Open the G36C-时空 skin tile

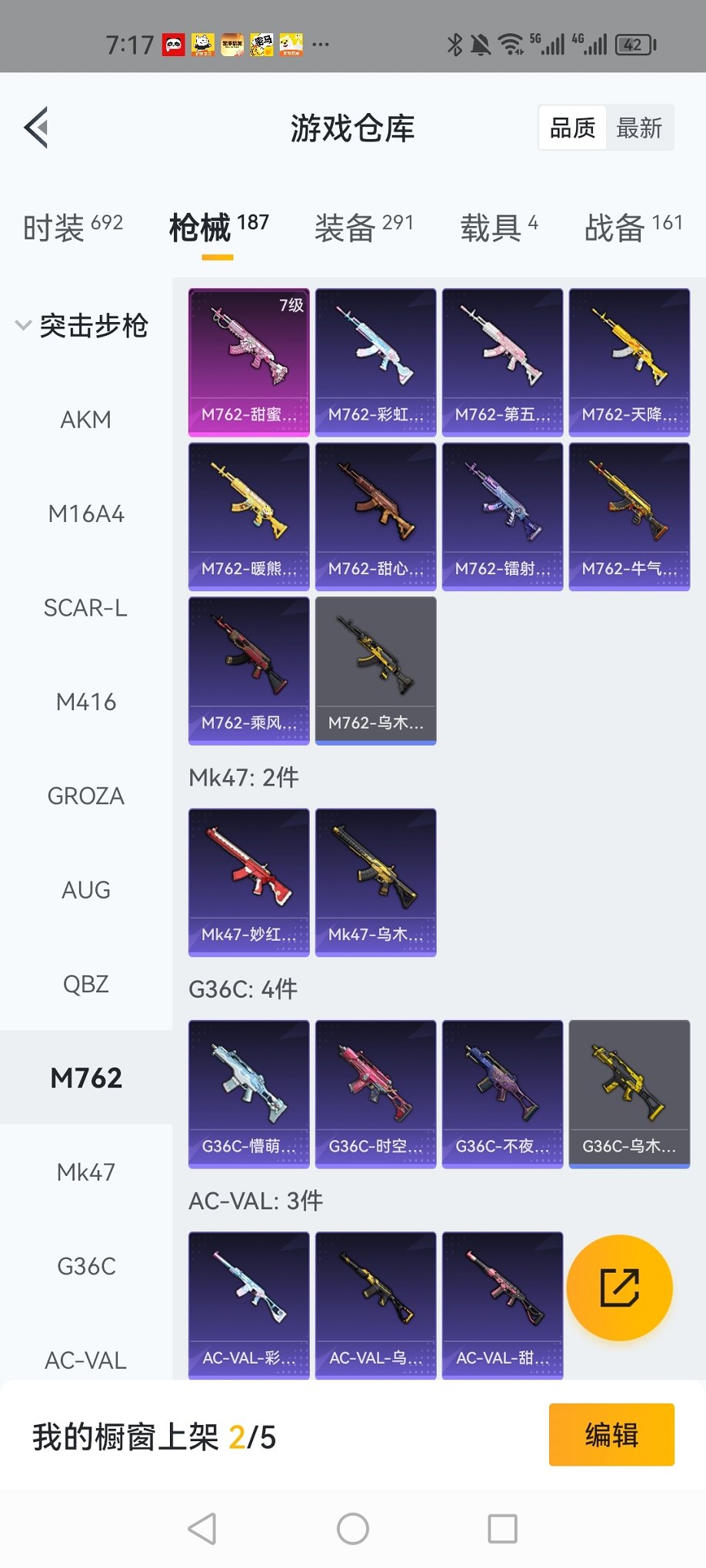point(375,1093)
